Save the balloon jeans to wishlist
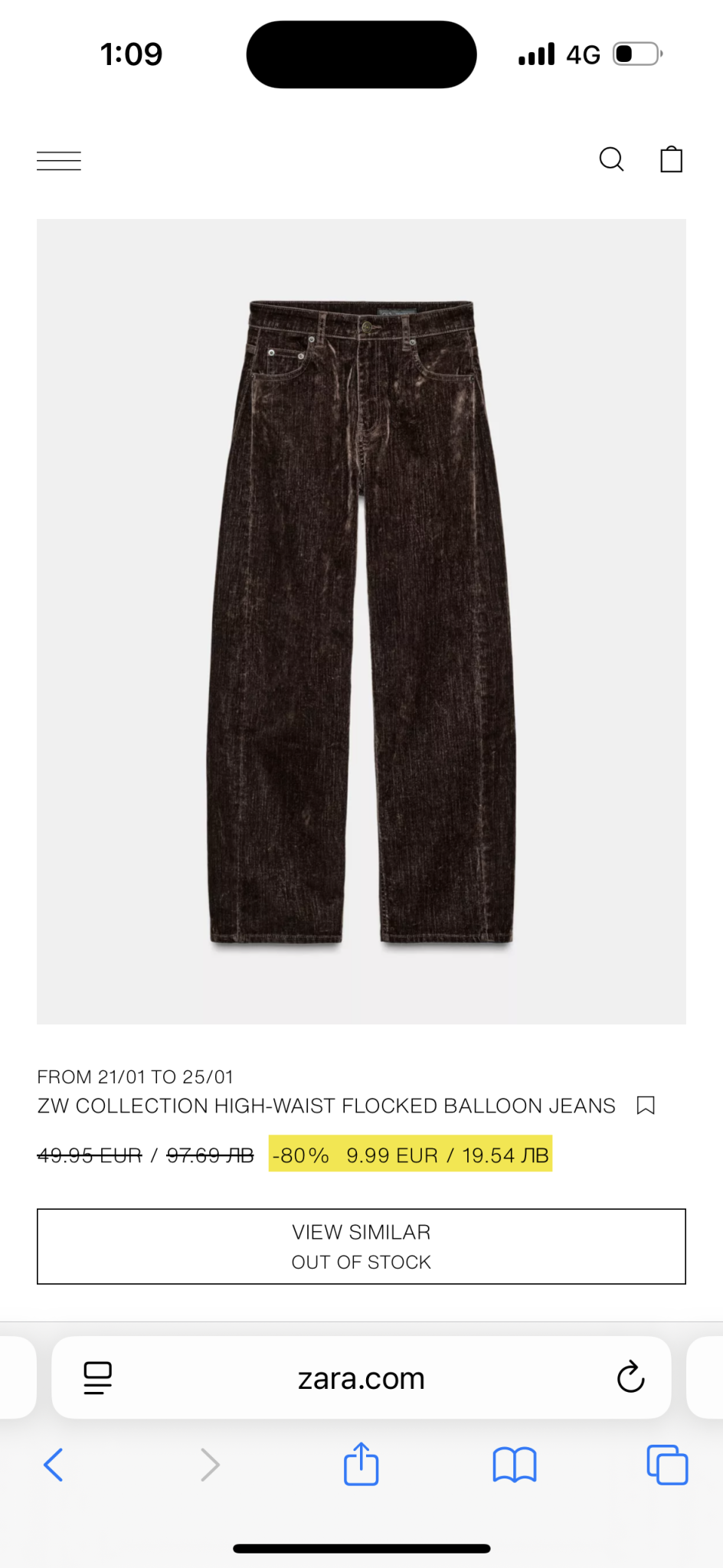This screenshot has height=1568, width=723. pos(646,1106)
